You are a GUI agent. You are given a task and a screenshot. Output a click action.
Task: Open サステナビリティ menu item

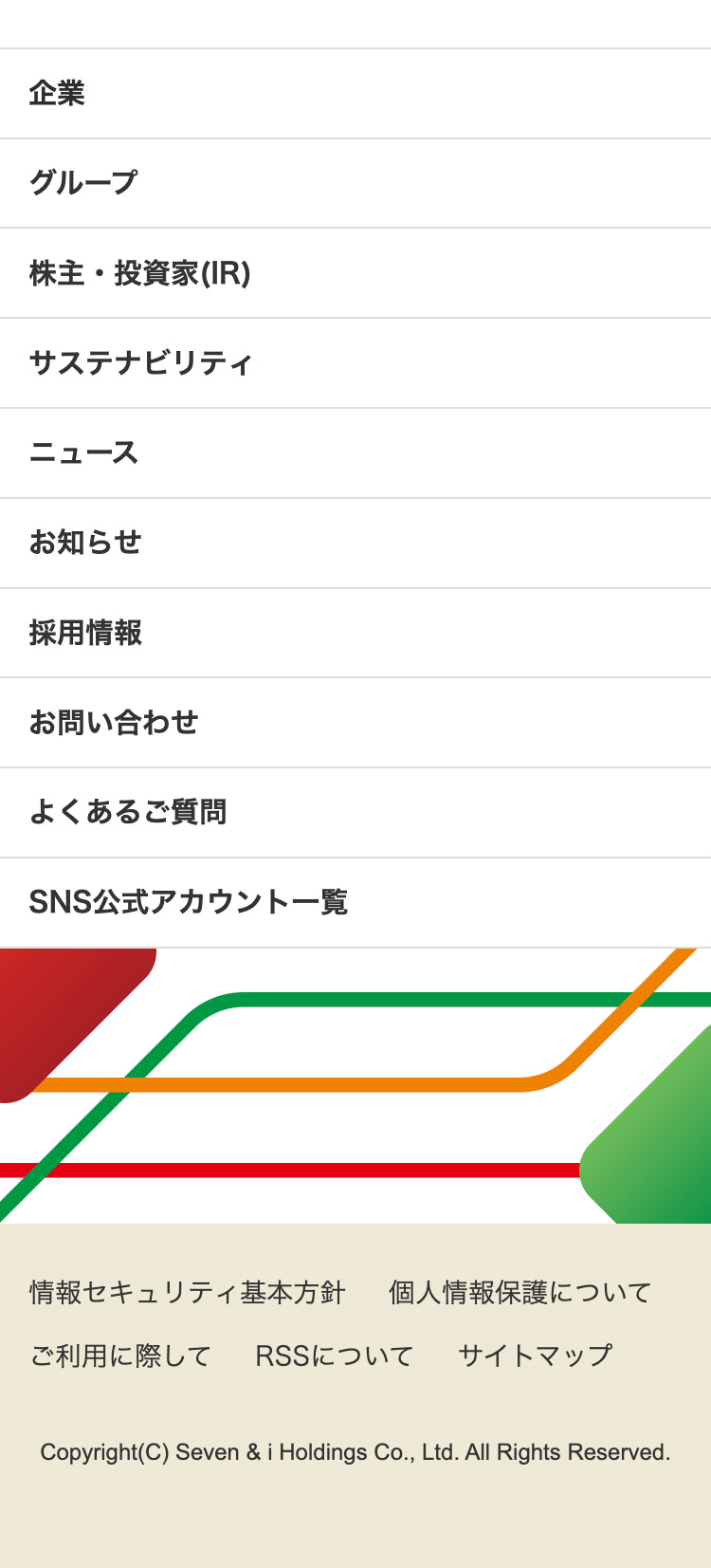pyautogui.click(x=140, y=362)
